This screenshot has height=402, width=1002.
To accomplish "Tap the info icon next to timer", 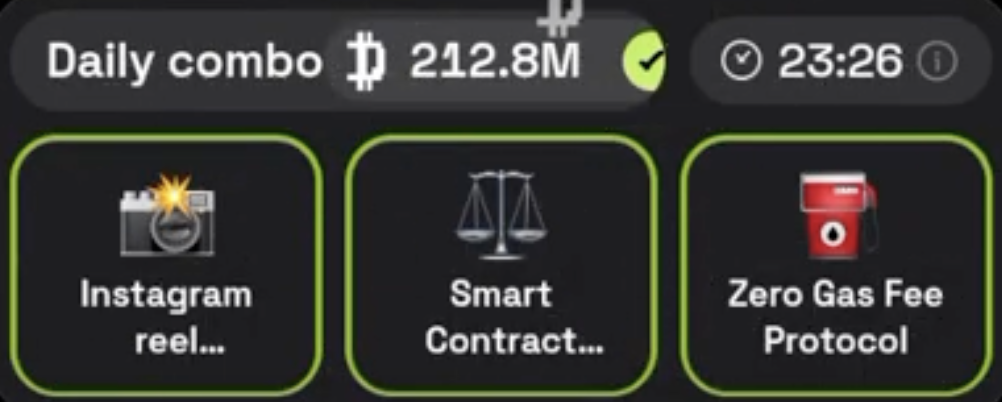I will click(x=938, y=63).
